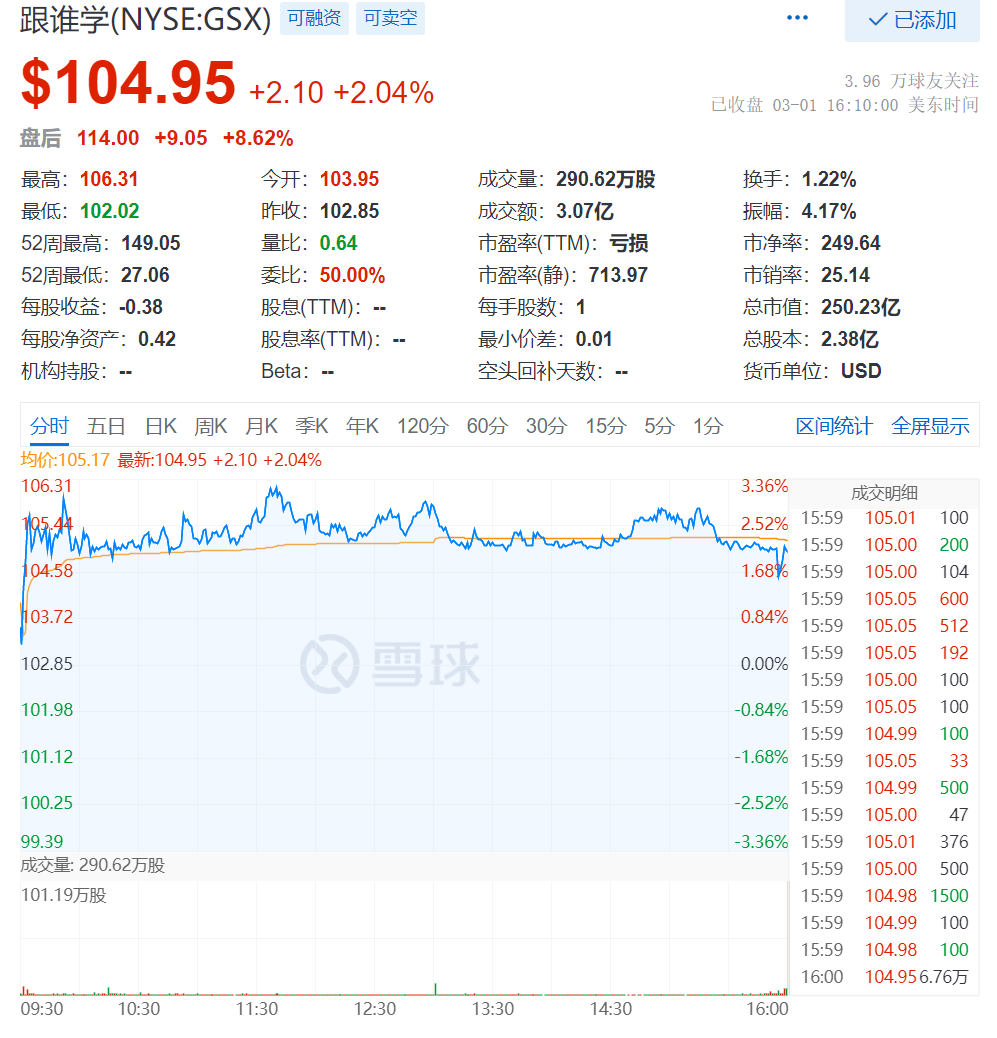
Task: Select the 周K chart tab
Action: pos(210,426)
